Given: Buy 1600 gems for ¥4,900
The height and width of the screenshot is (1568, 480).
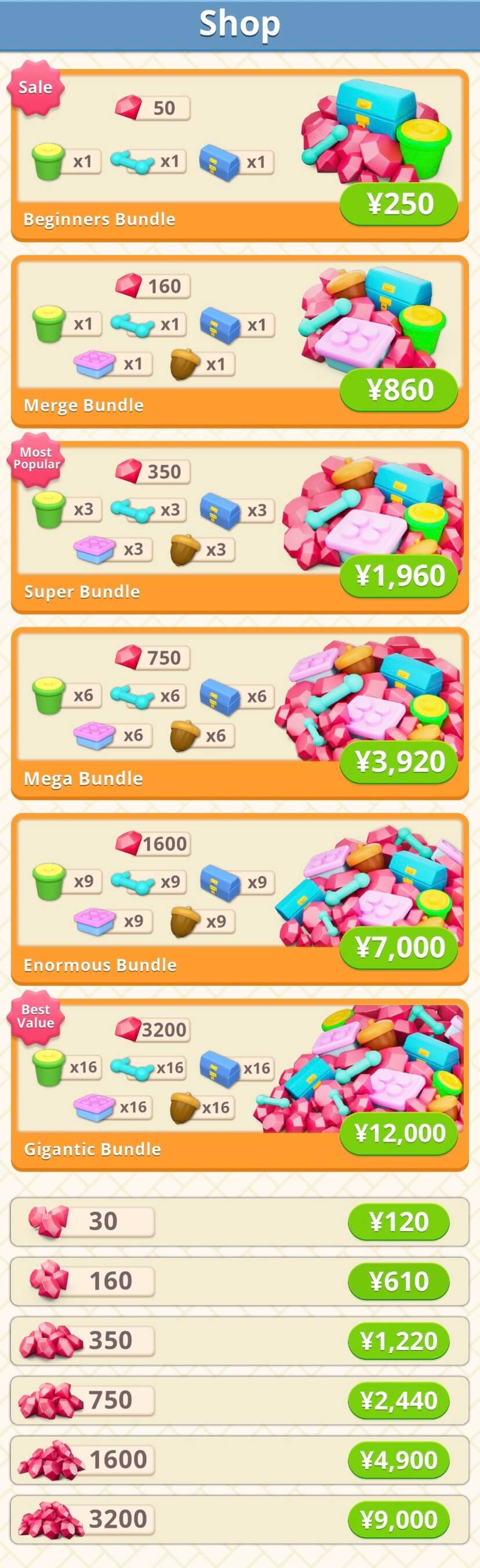Looking at the screenshot, I should (x=398, y=1460).
